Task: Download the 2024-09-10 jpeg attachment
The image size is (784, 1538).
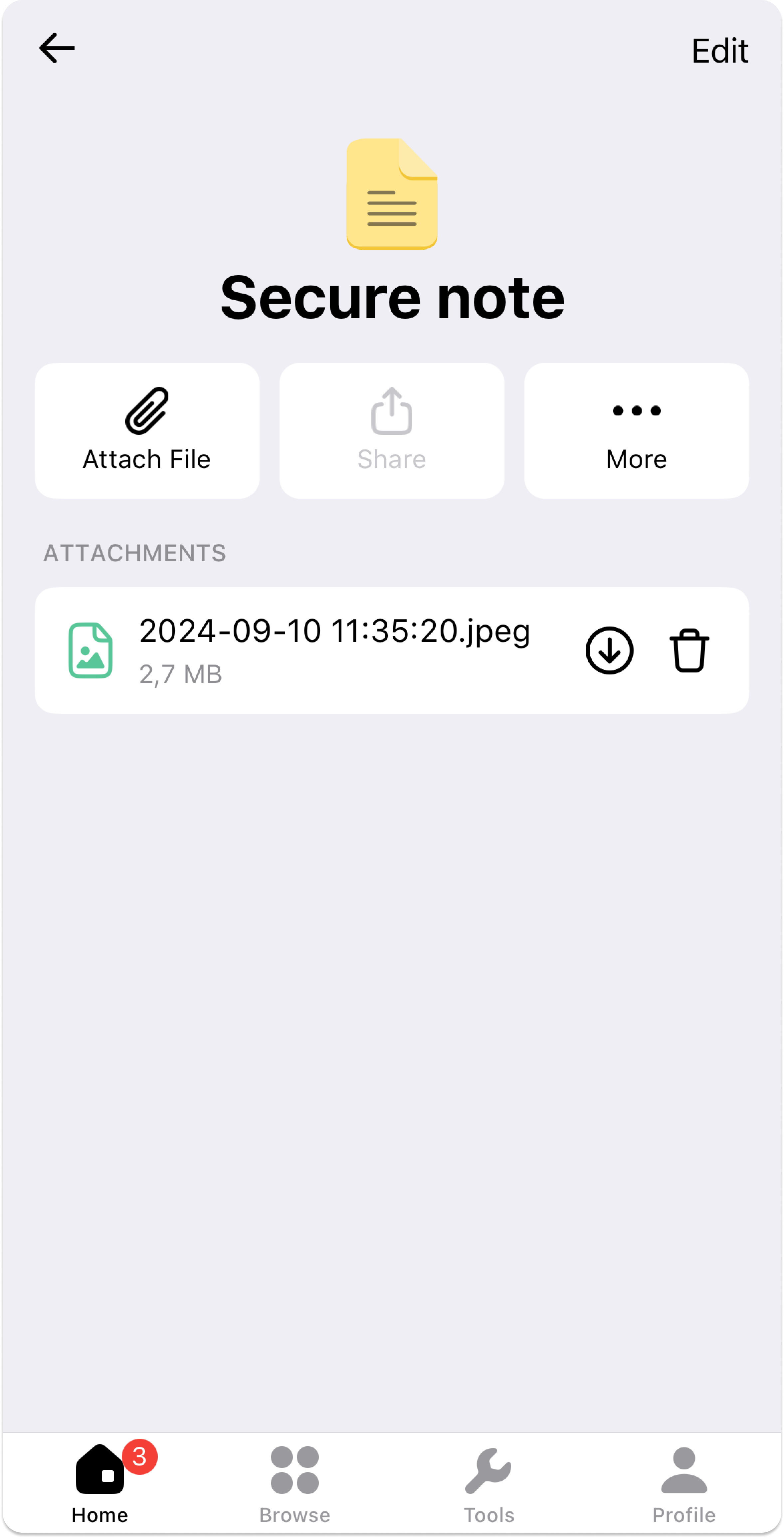Action: pos(609,650)
